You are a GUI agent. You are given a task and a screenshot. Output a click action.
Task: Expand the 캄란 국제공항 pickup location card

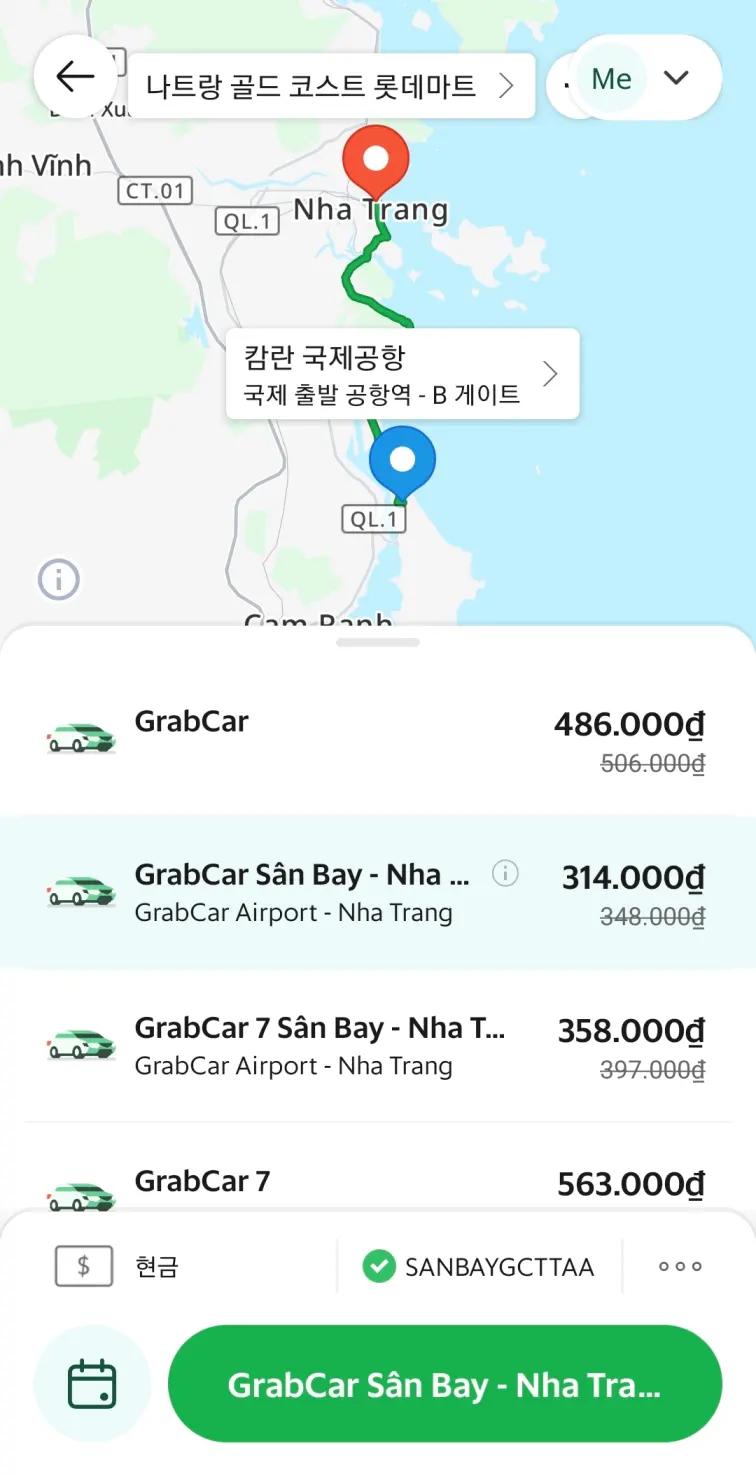pos(550,373)
